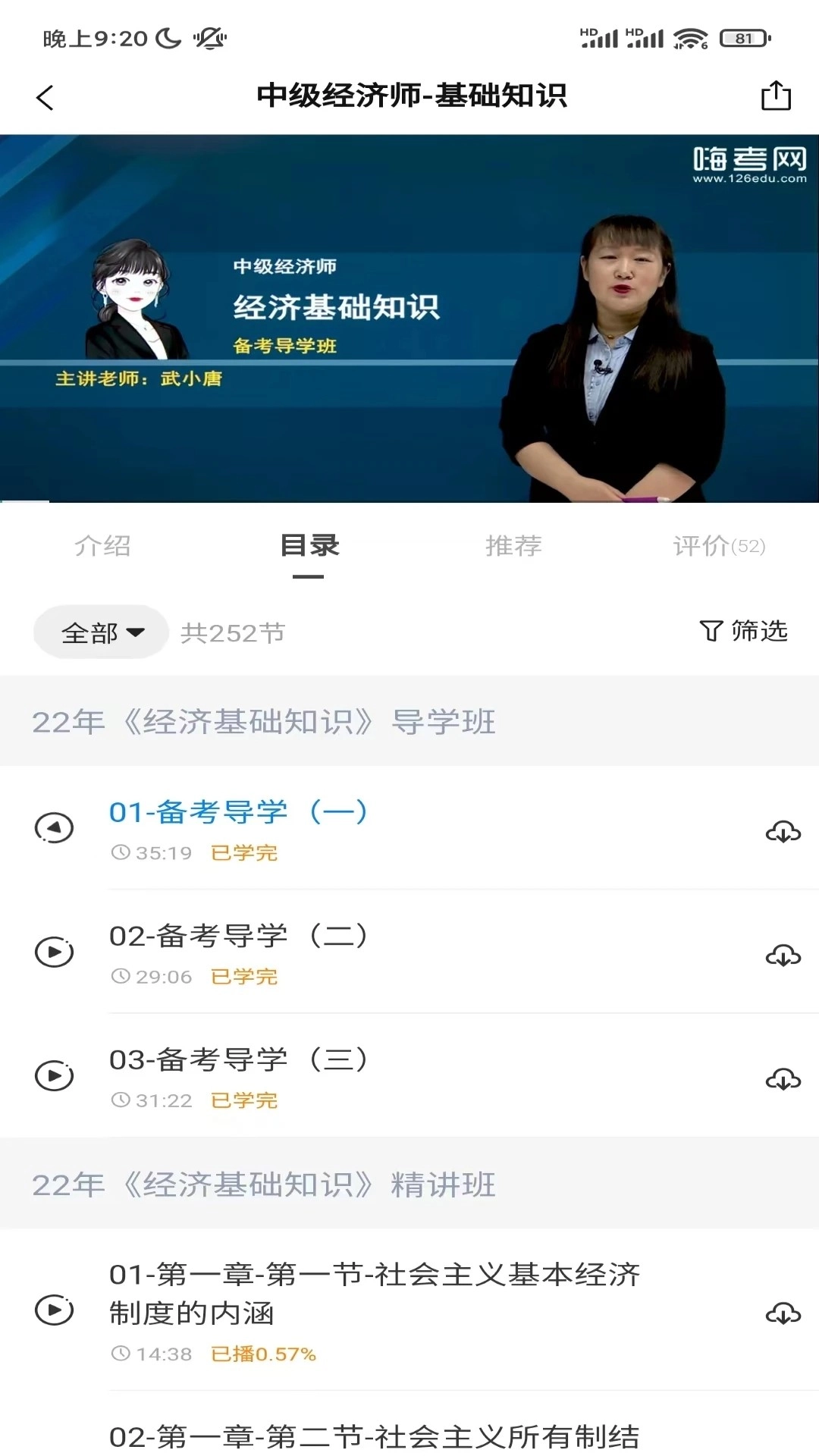This screenshot has height=1456, width=819.
Task: Open the 全部 chapter filter dropdown
Action: [100, 630]
